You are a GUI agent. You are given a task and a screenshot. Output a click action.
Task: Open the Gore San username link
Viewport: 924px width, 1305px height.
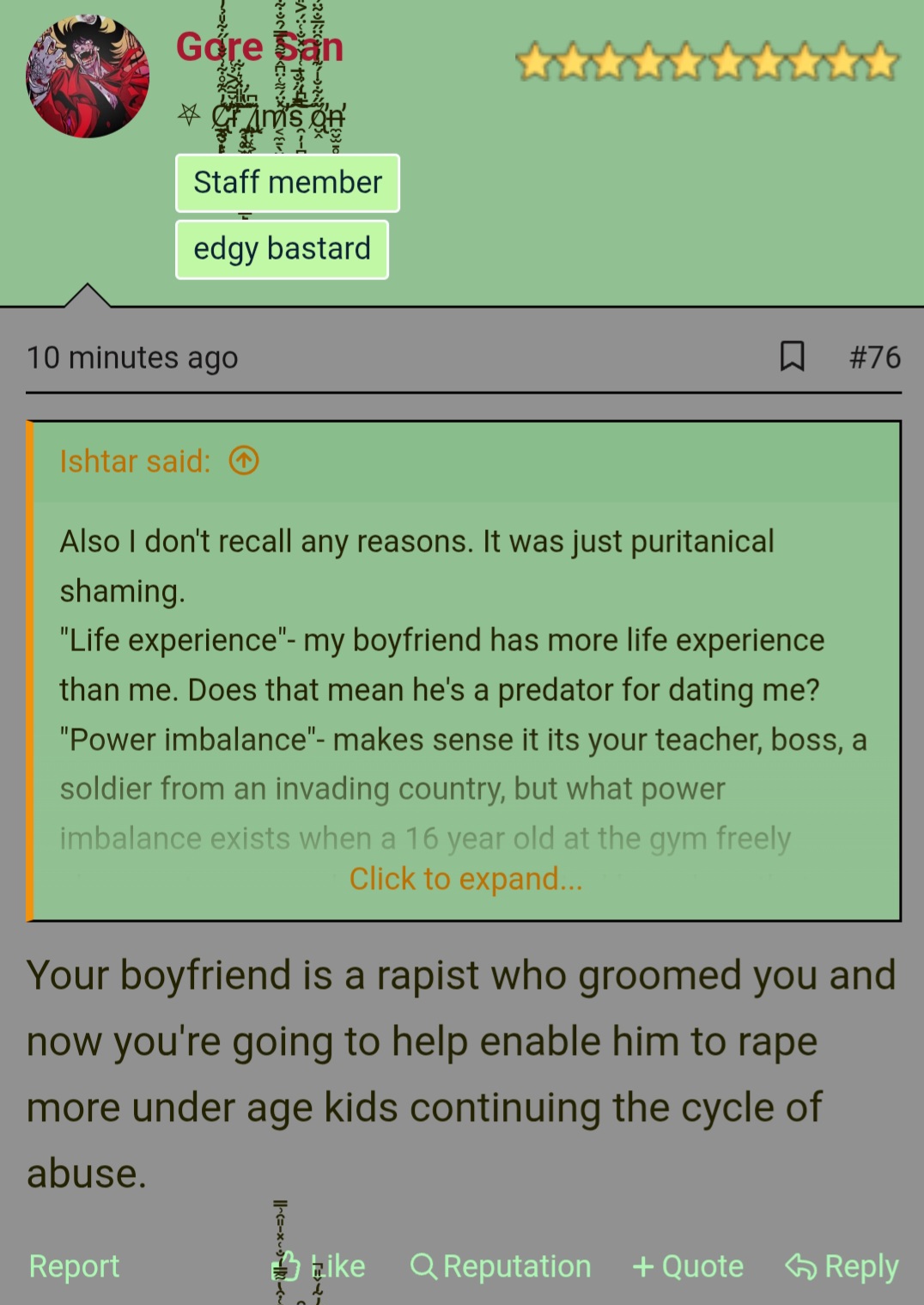coord(259,46)
